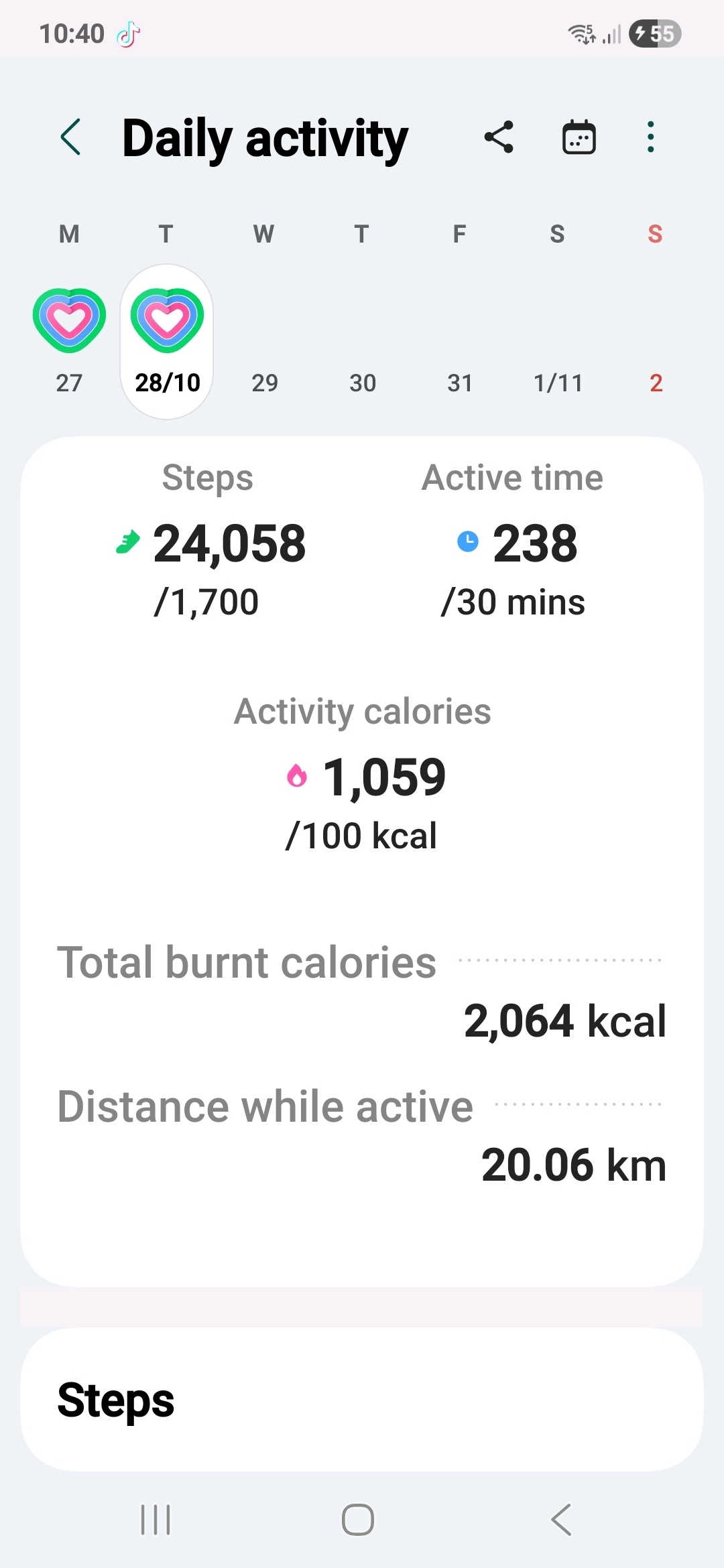Open the recent apps view
The image size is (724, 1568).
[x=156, y=1519]
